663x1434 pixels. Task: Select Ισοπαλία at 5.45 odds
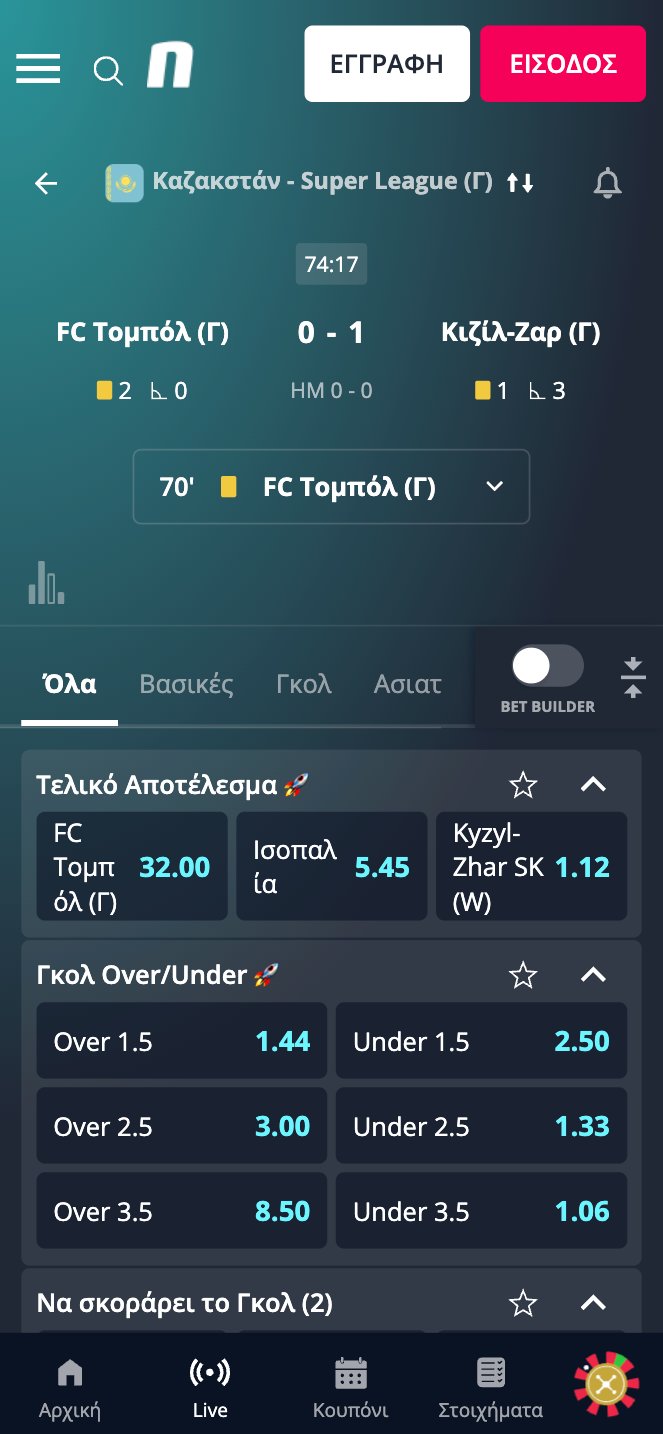[x=331, y=866]
